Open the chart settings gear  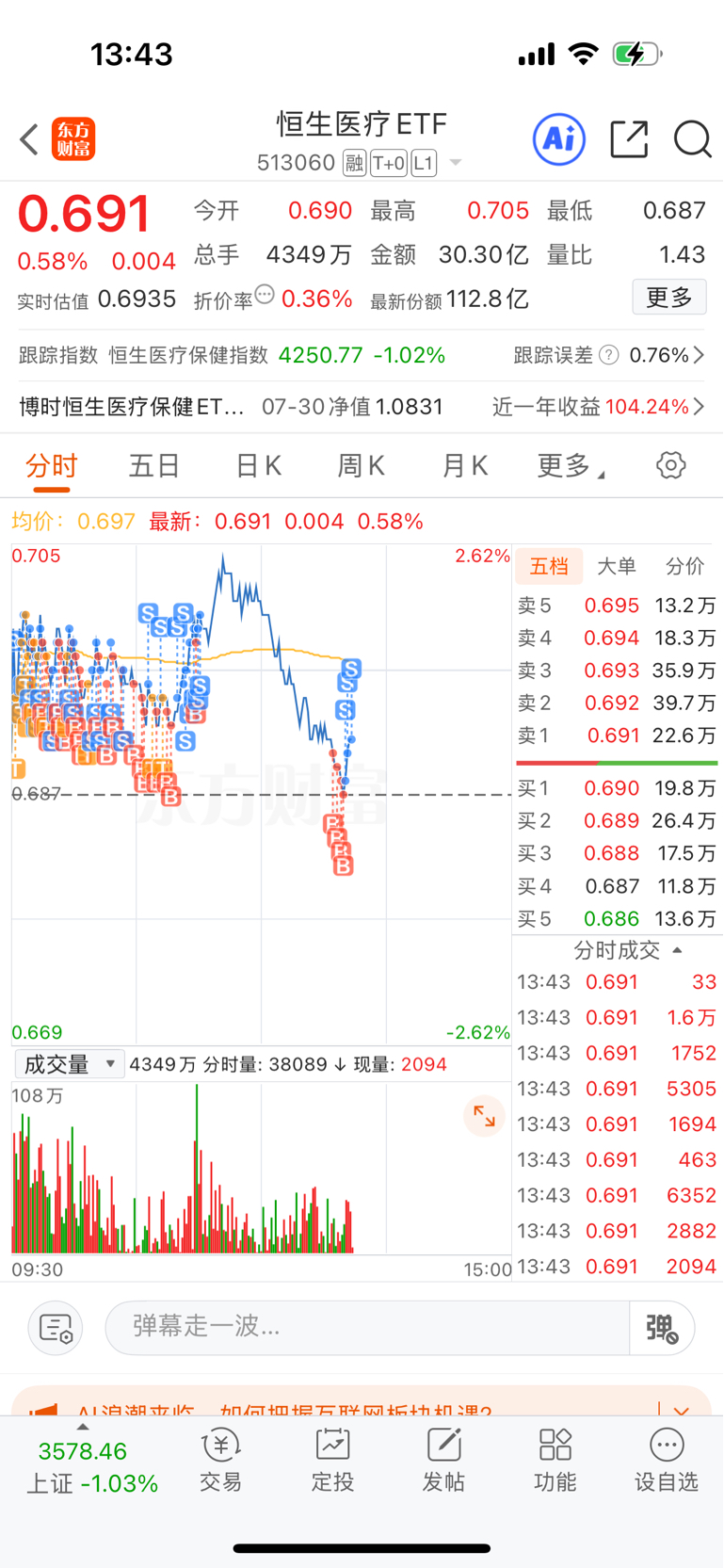point(670,464)
